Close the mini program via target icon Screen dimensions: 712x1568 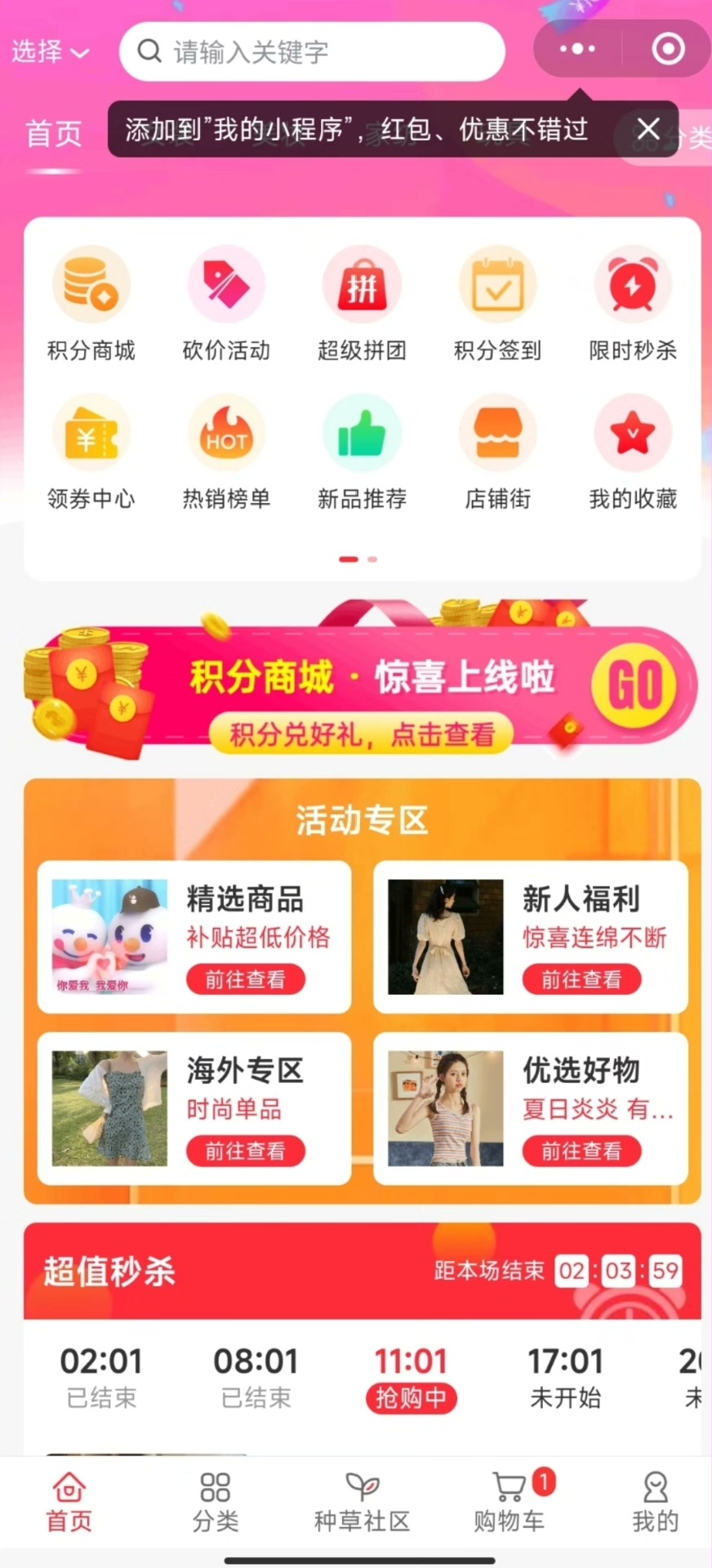(667, 49)
